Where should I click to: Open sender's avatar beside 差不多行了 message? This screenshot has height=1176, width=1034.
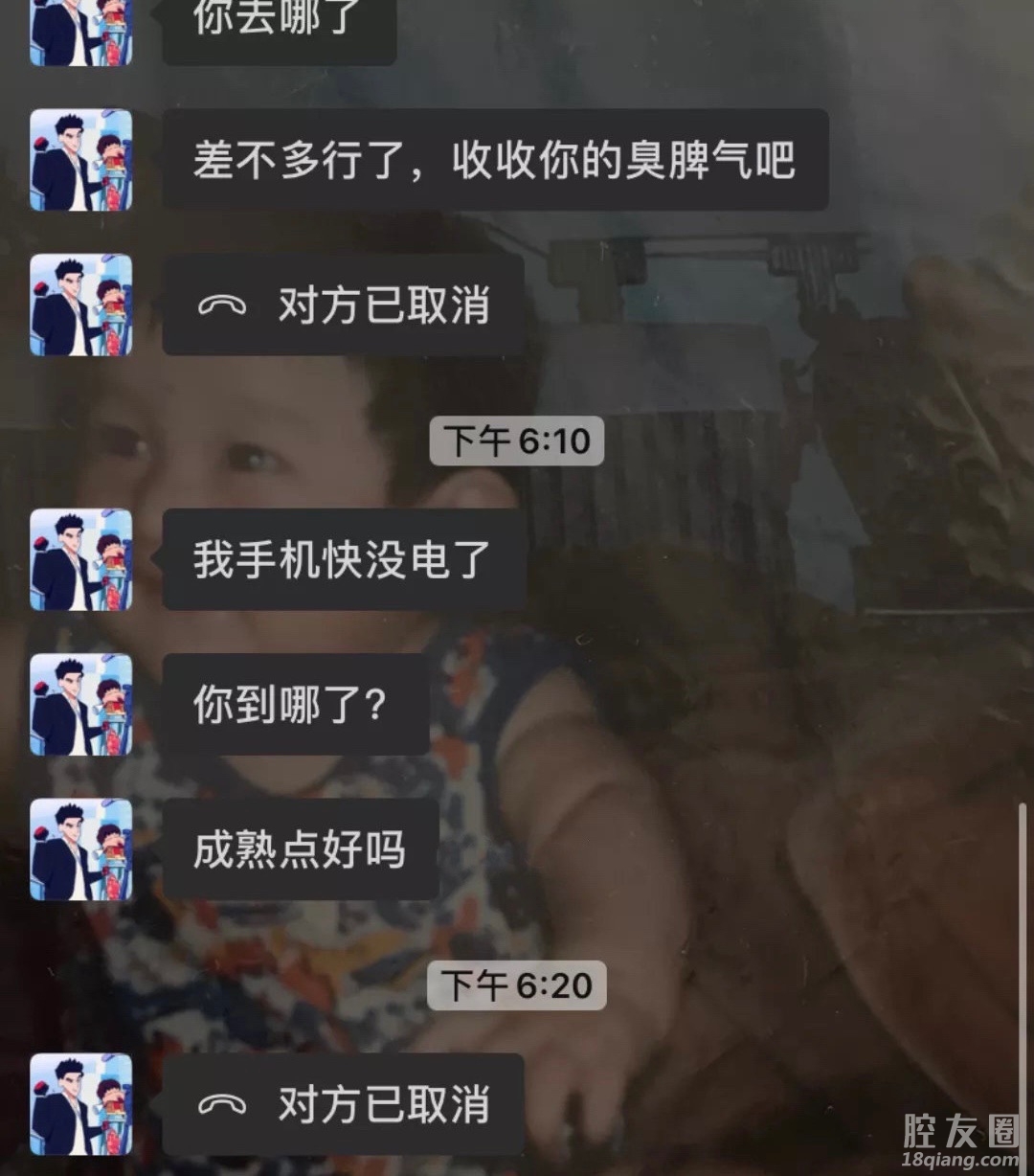click(80, 160)
